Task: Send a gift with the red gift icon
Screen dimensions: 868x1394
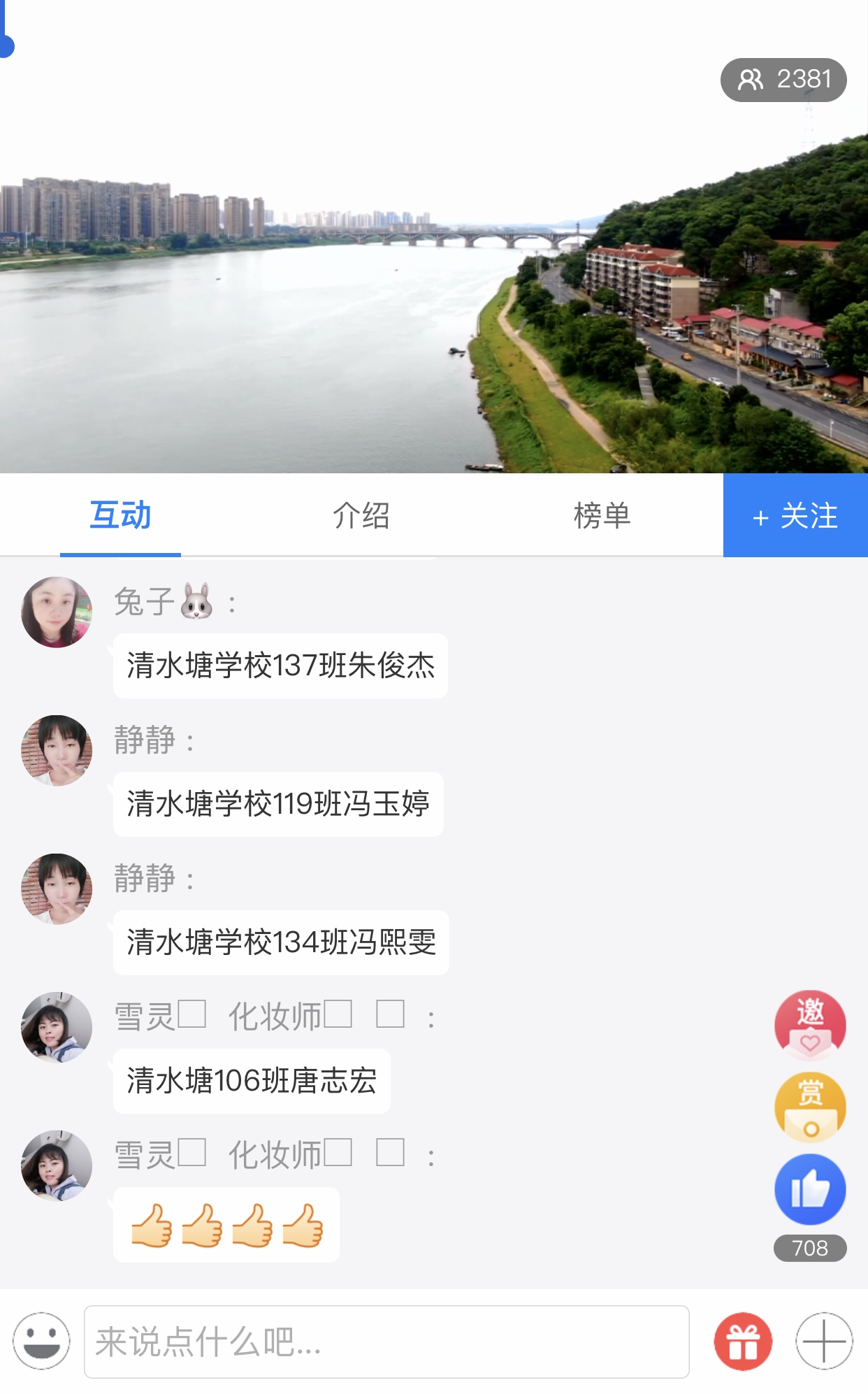Action: (743, 1341)
